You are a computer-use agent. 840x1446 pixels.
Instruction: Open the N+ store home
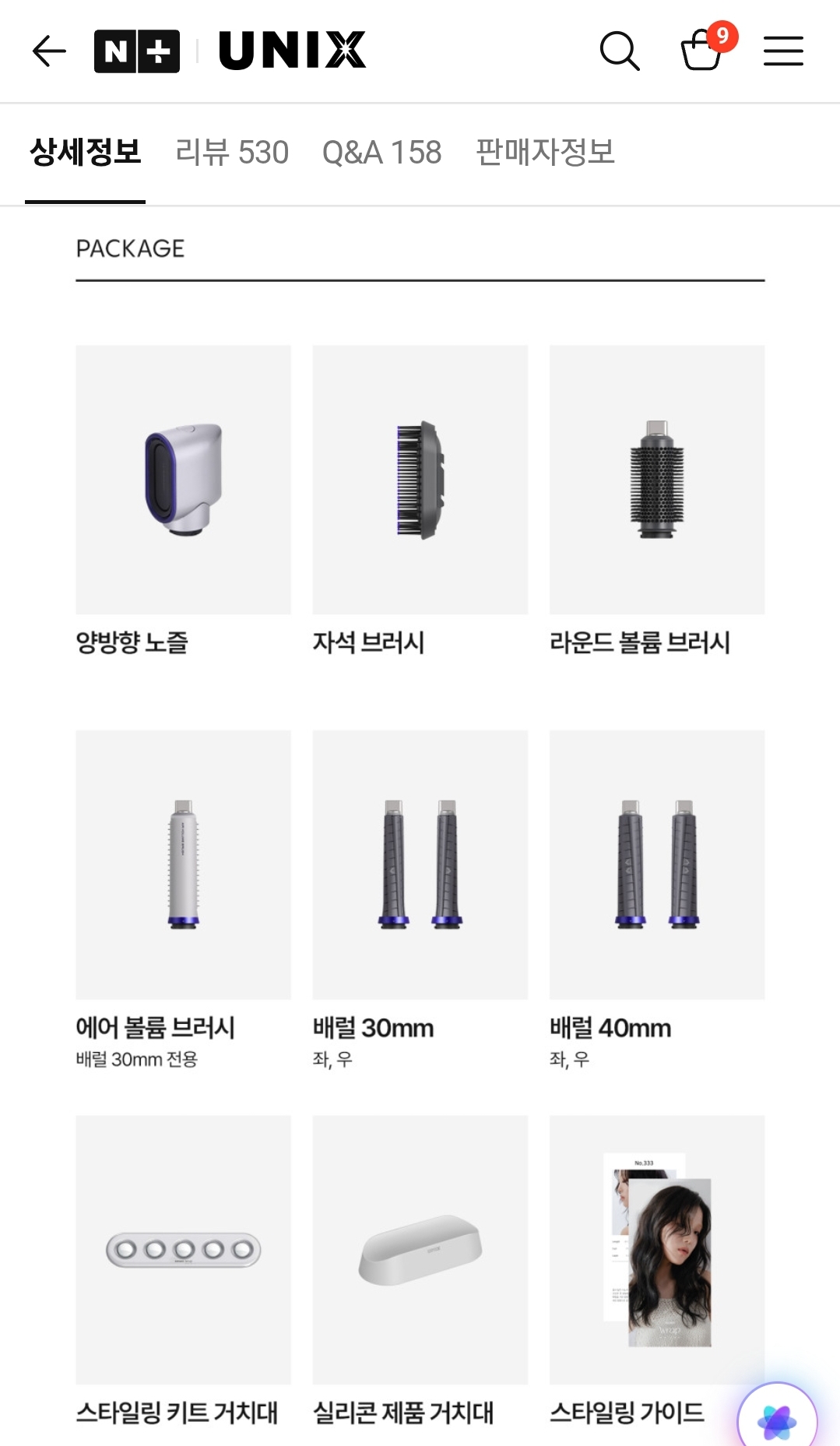(x=137, y=51)
